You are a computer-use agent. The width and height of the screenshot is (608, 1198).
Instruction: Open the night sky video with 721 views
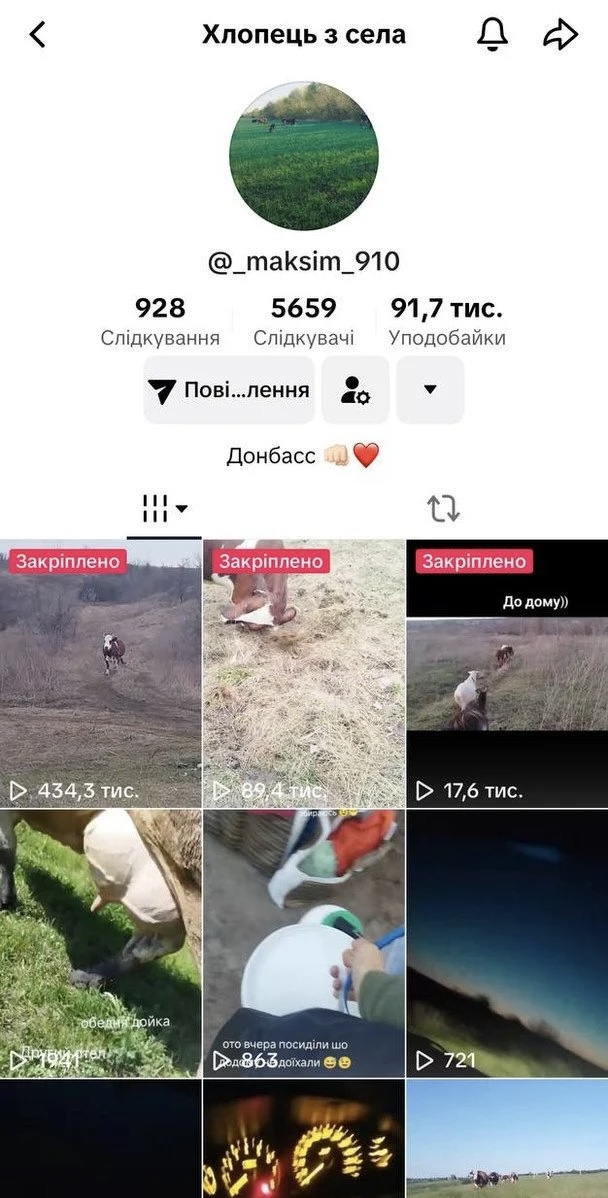(x=507, y=943)
